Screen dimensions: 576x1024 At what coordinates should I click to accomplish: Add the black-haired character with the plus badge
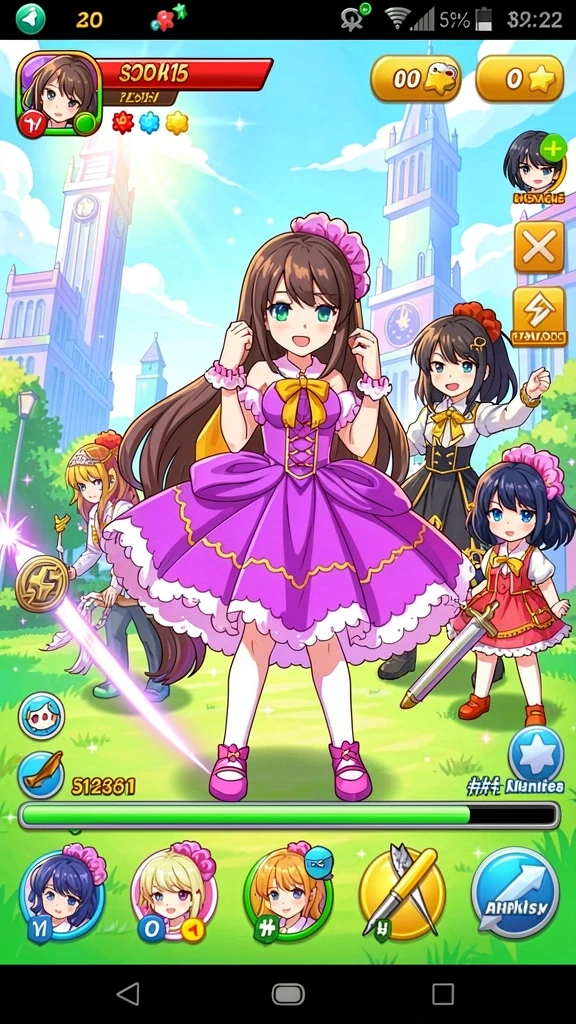[x=535, y=164]
